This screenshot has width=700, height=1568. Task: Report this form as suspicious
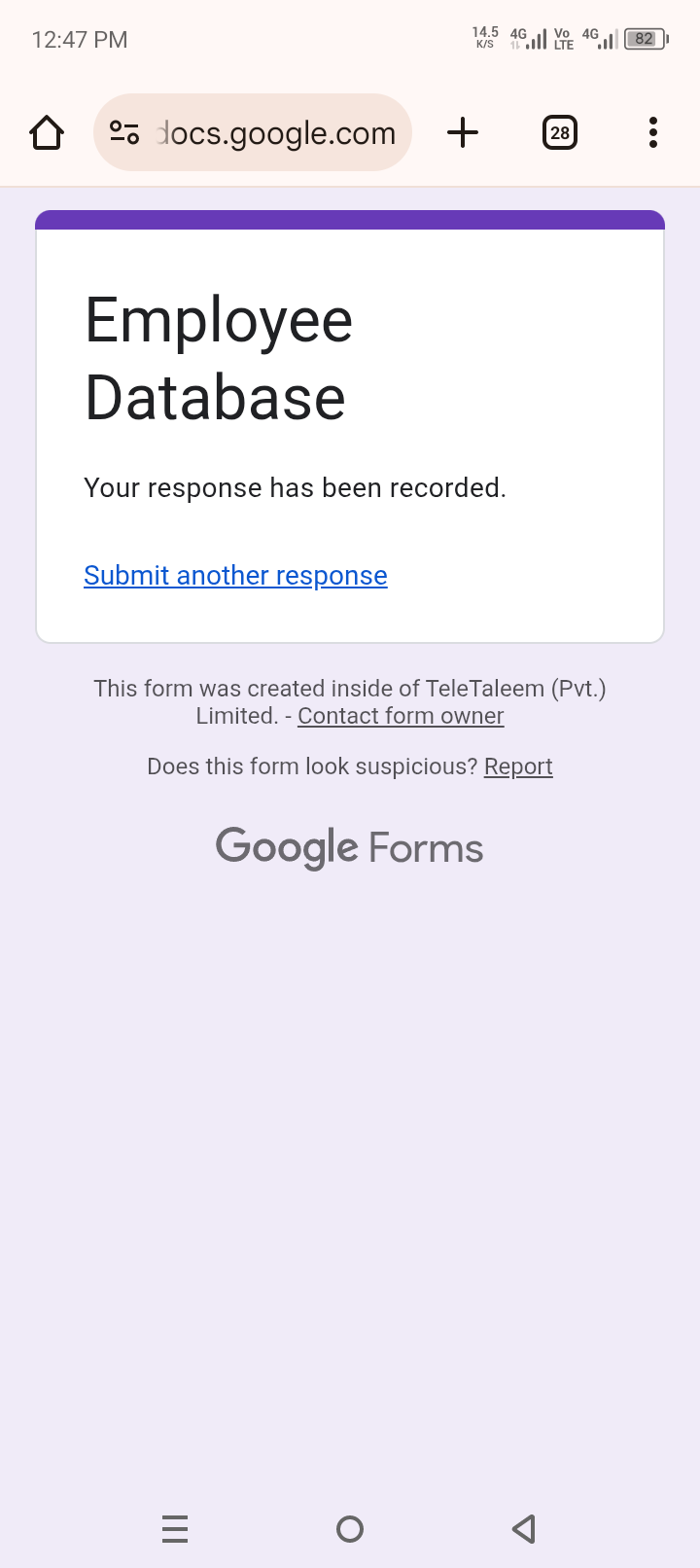coord(518,766)
